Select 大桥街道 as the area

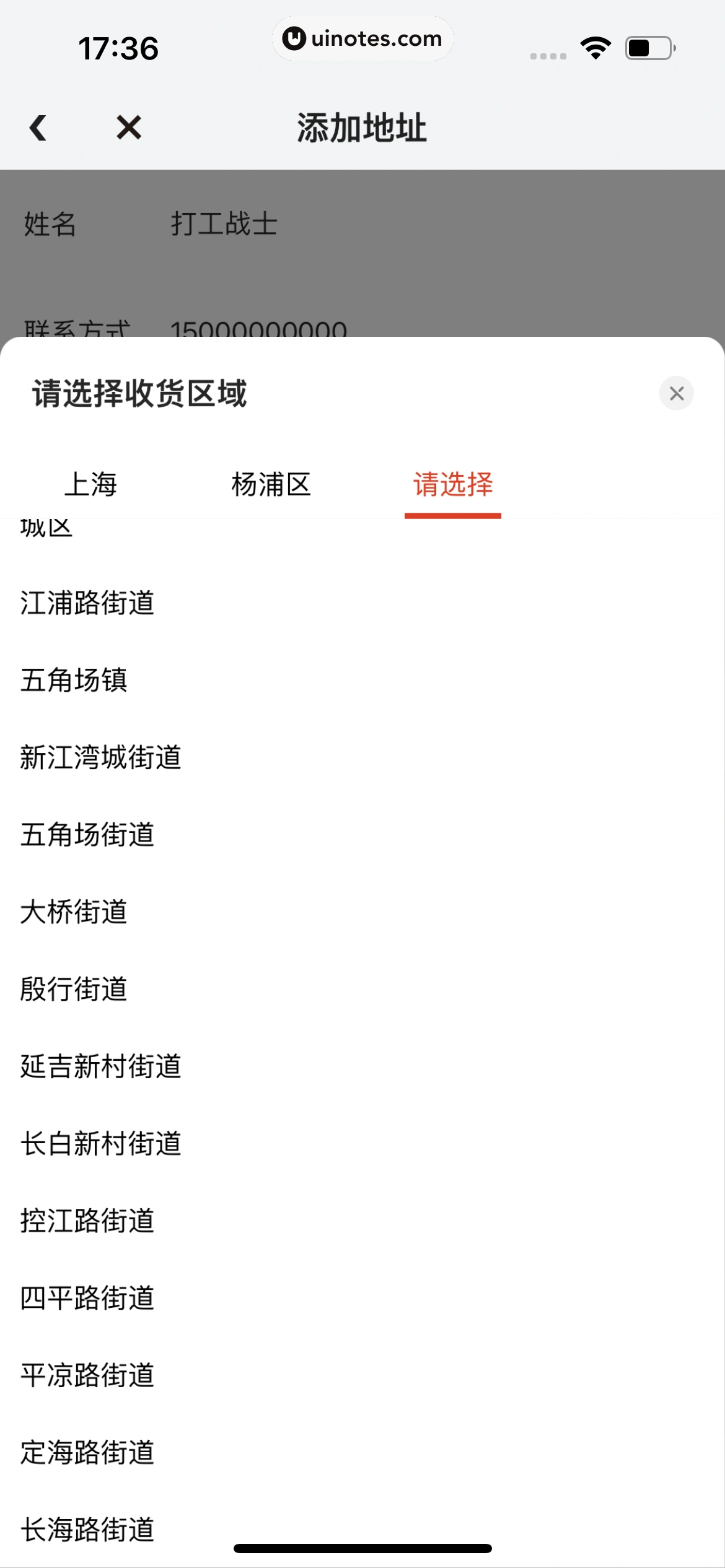click(x=74, y=912)
